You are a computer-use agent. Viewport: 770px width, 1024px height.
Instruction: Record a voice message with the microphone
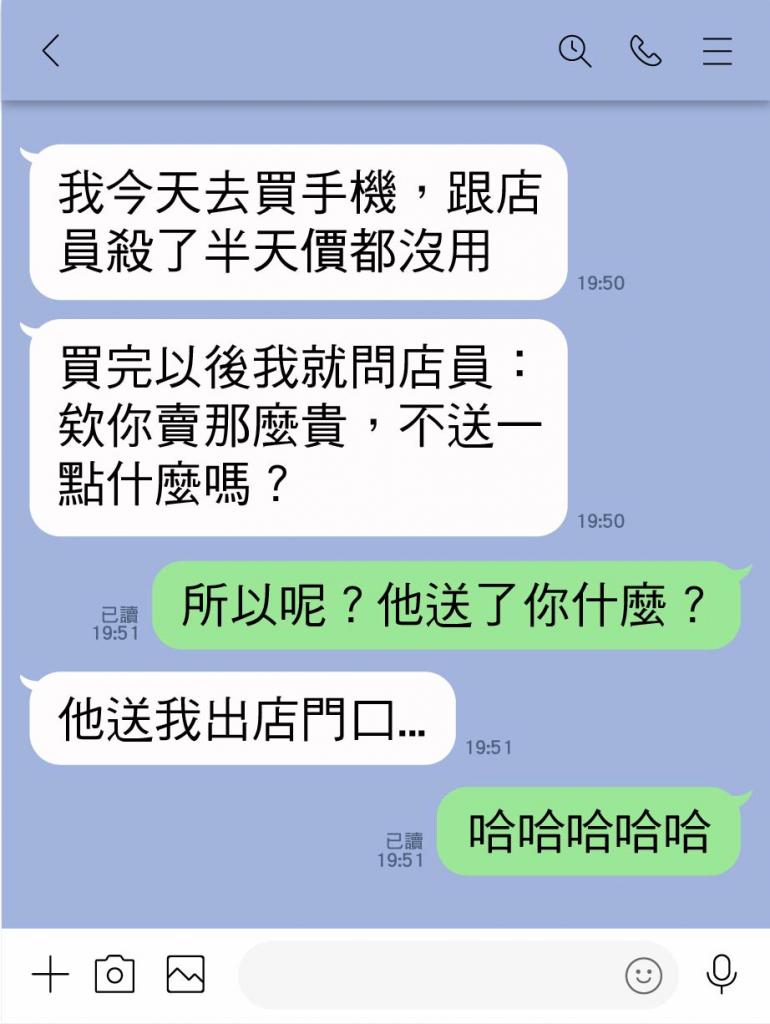[x=722, y=974]
